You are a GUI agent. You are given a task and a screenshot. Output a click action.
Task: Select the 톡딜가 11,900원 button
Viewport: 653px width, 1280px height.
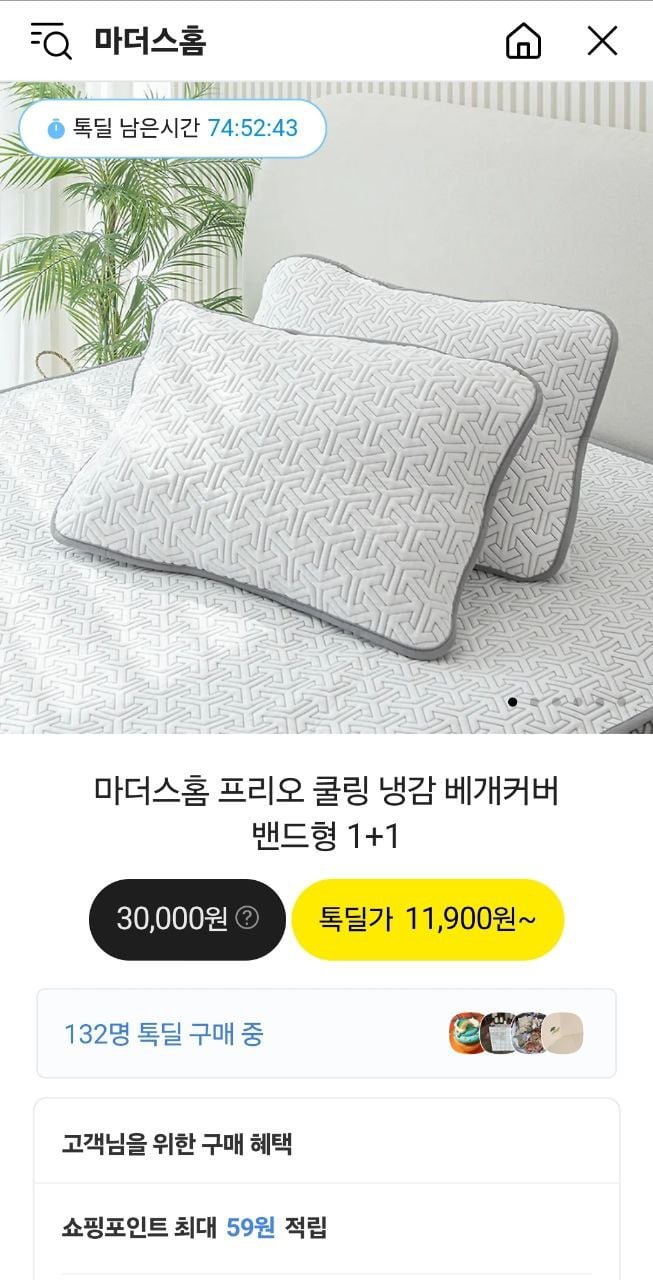pos(428,919)
